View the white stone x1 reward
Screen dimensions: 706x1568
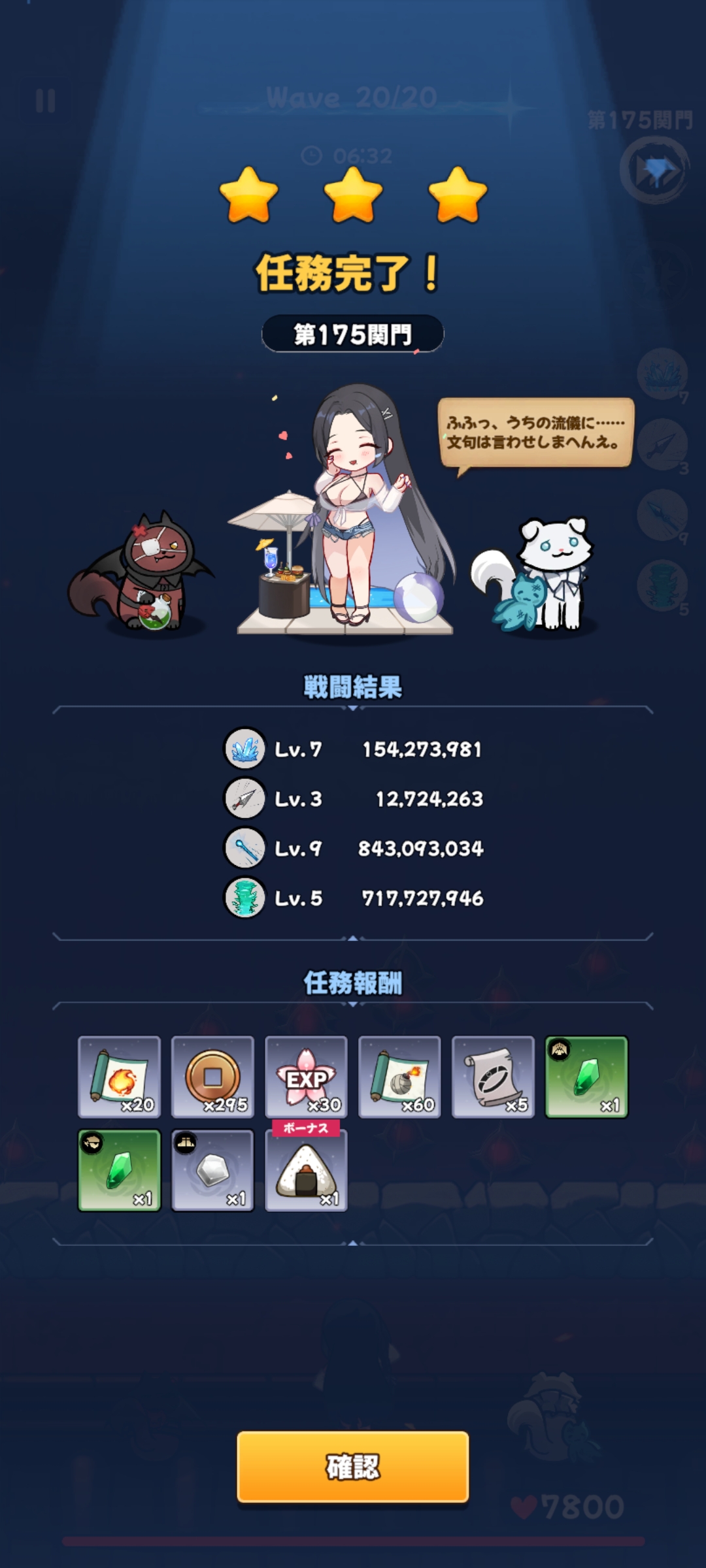(x=212, y=1170)
